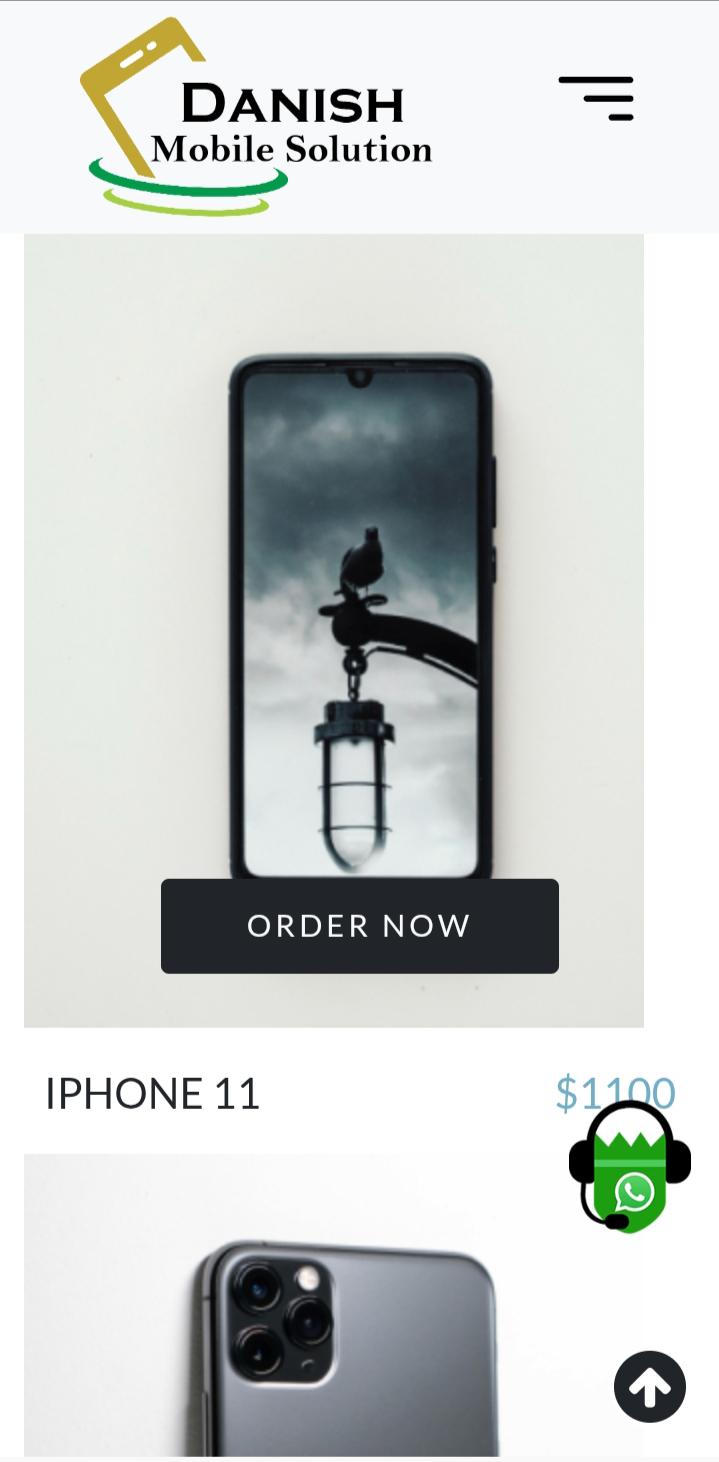The height and width of the screenshot is (1462, 719).
Task: Open WhatsApp support chat icon
Action: coord(630,1170)
